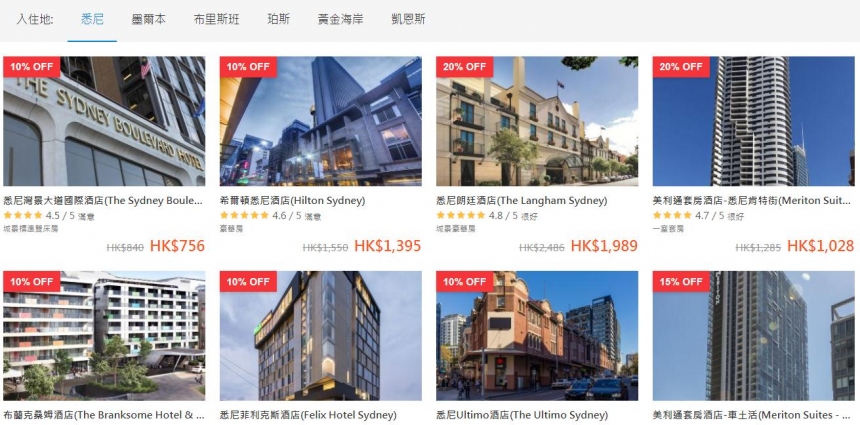This screenshot has width=860, height=425.
Task: View The Branksome Hotel listing
Action: [x=104, y=336]
